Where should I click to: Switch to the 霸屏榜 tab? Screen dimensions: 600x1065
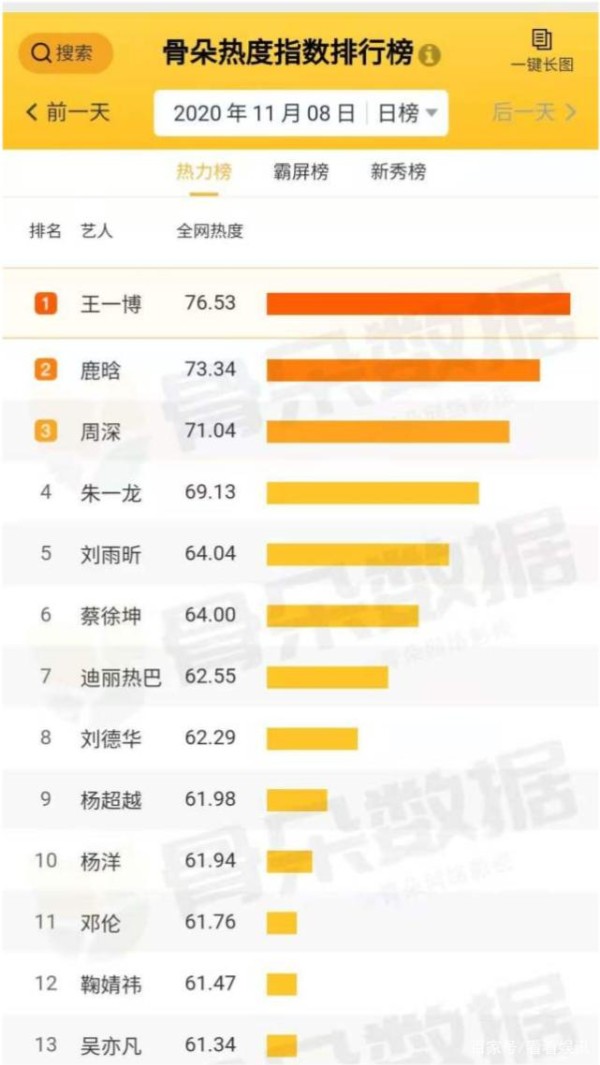pos(300,172)
